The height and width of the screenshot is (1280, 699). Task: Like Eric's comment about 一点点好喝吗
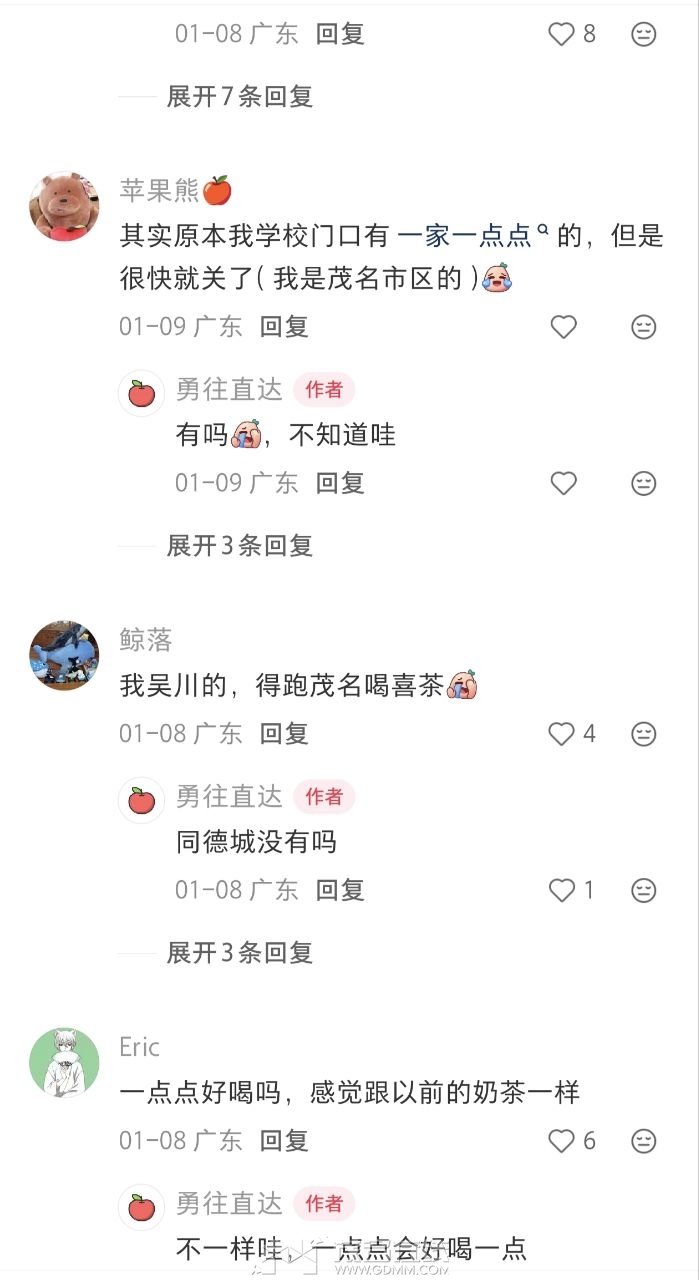pyautogui.click(x=562, y=1141)
